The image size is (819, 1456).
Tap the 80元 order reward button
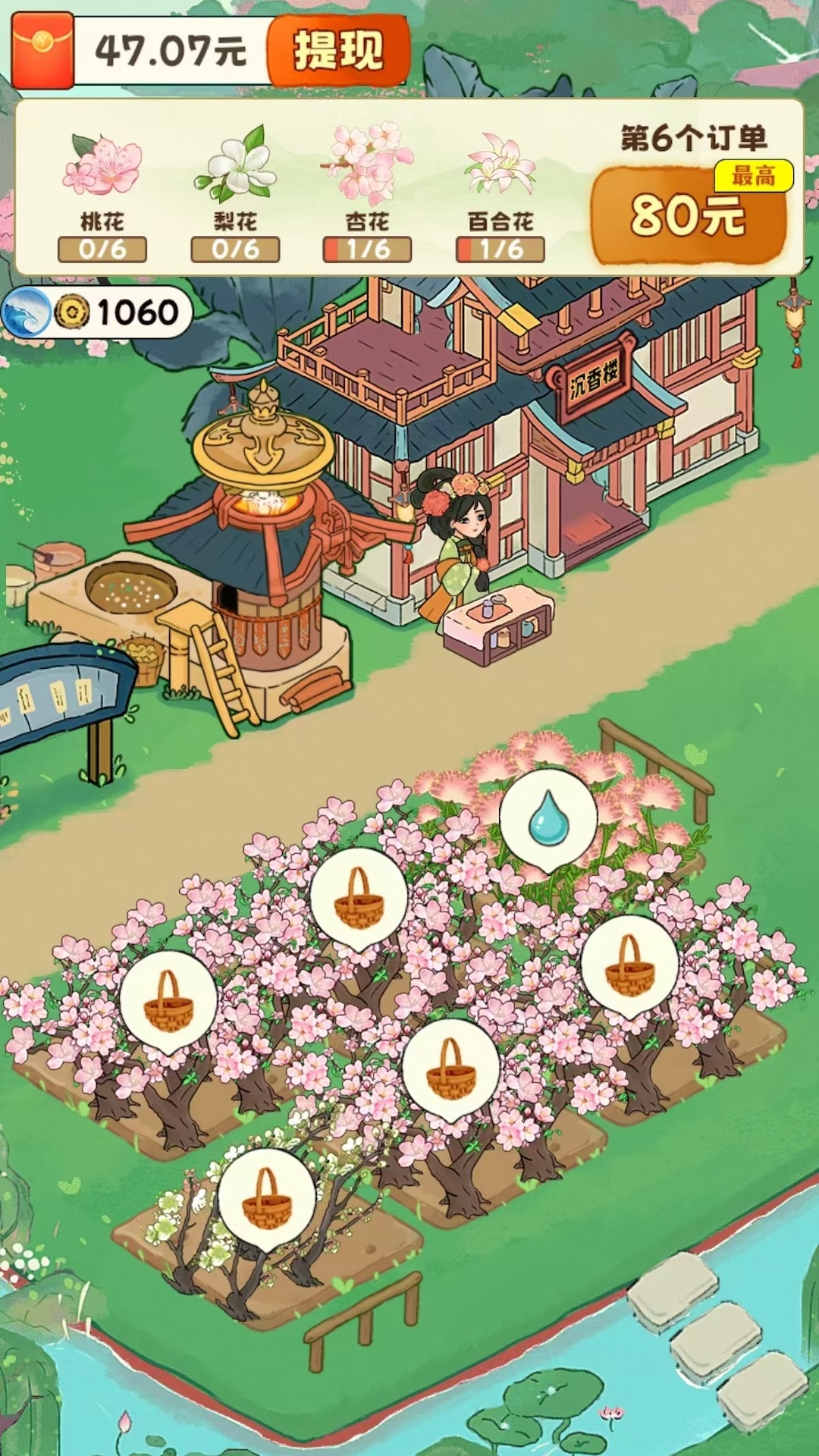[x=689, y=215]
